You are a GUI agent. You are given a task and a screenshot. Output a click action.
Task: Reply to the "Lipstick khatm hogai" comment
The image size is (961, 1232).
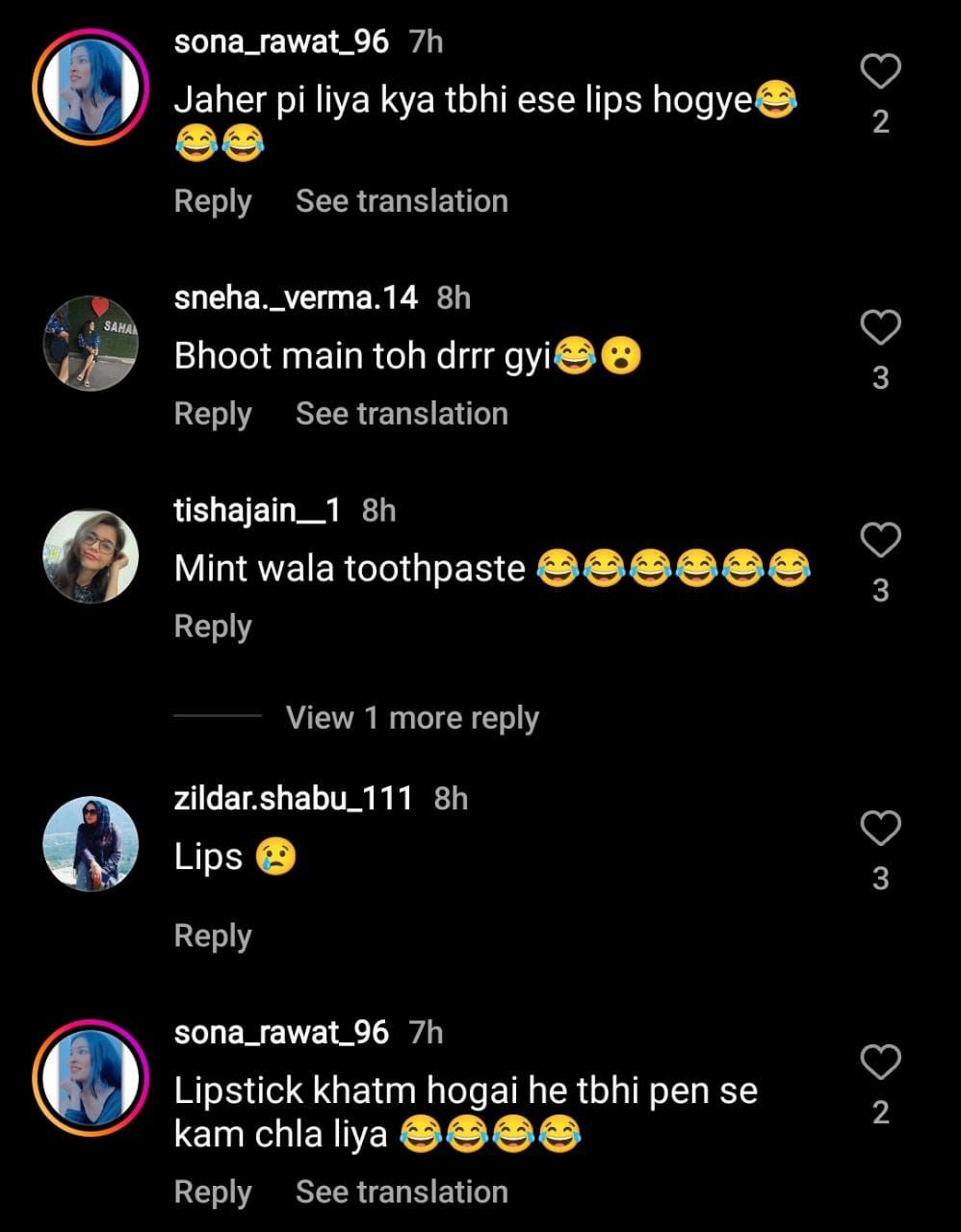212,1192
